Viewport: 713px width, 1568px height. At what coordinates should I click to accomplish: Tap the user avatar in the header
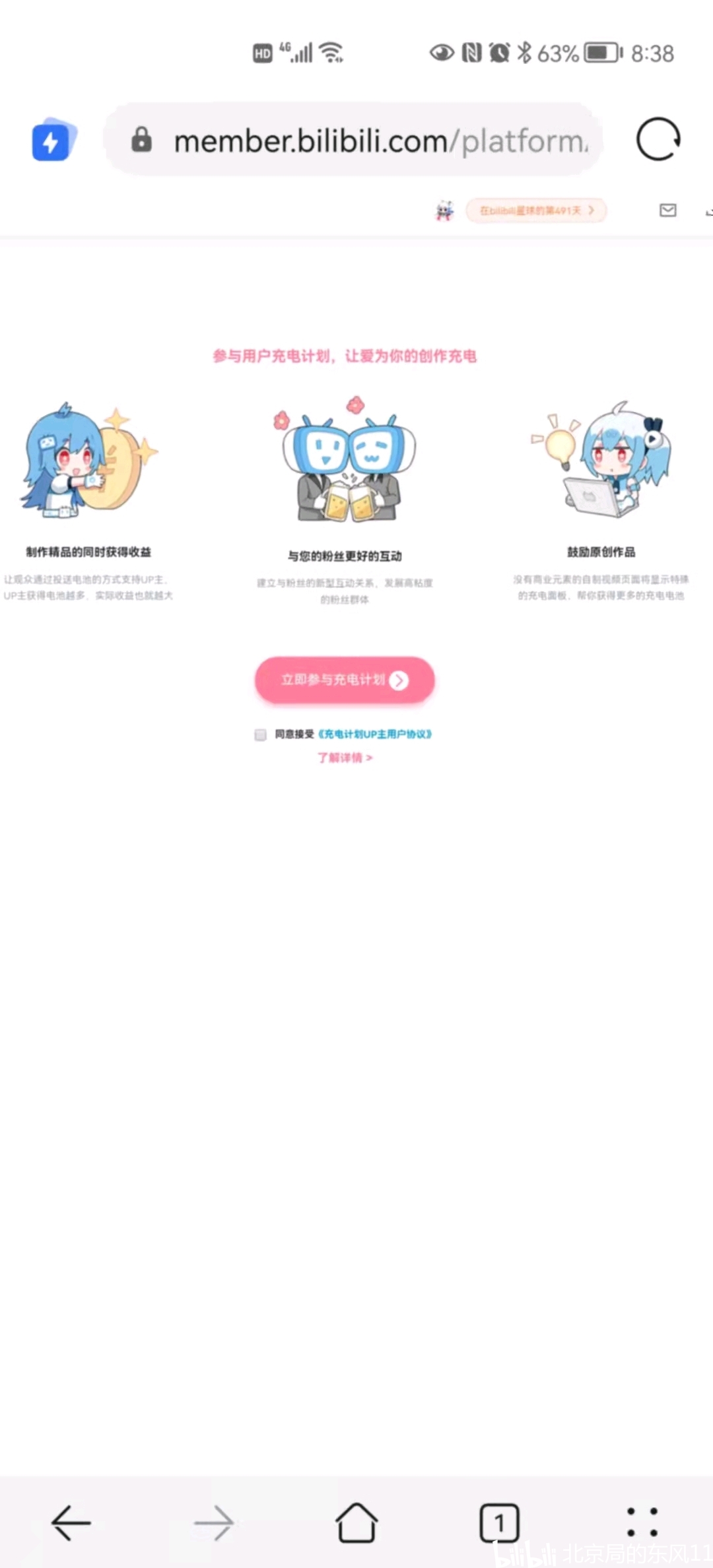[x=444, y=211]
